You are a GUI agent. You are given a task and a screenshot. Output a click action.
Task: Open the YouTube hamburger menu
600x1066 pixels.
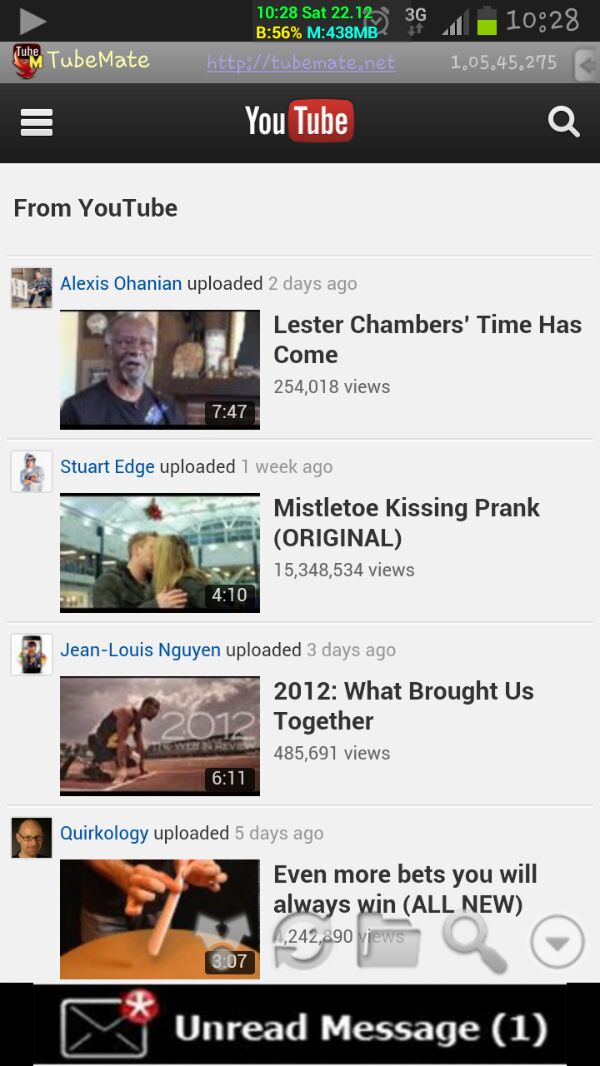36,123
